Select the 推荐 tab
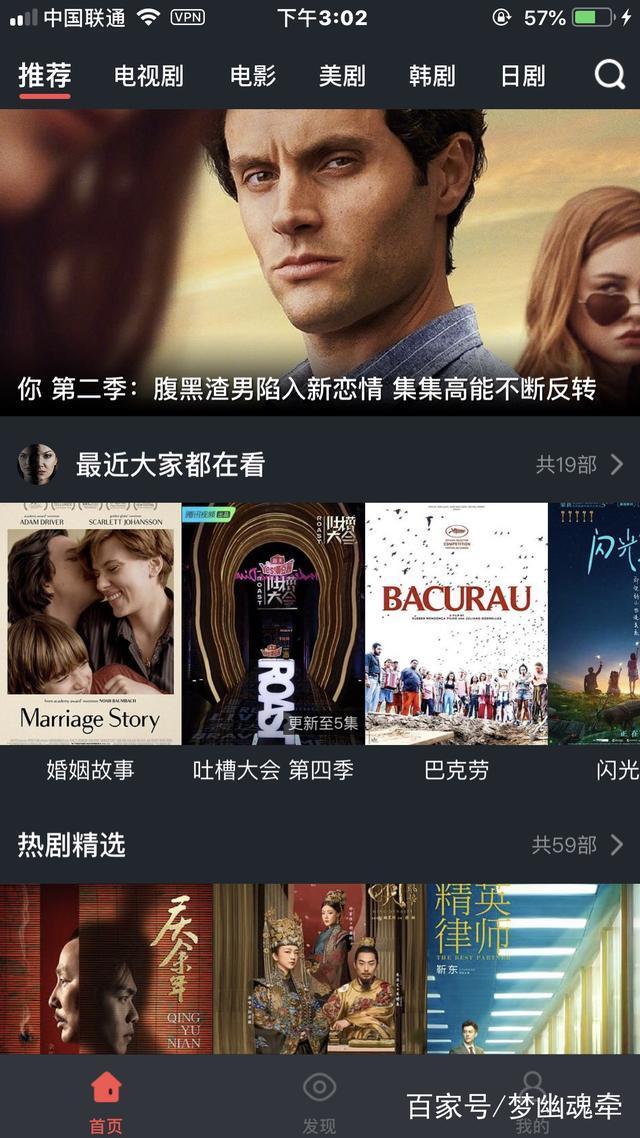The image size is (640, 1138). [45, 76]
